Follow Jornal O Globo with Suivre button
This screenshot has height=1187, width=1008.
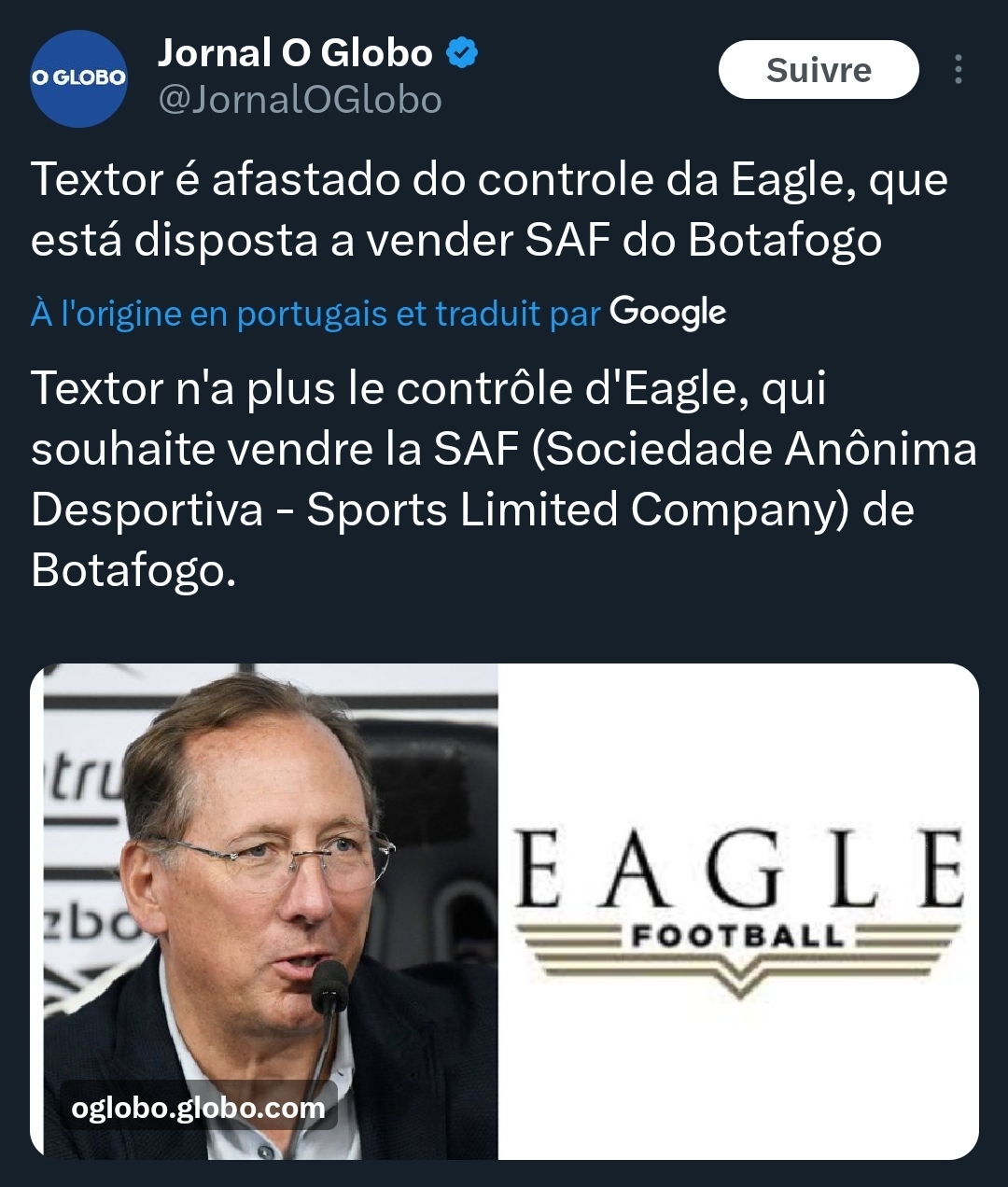(818, 70)
